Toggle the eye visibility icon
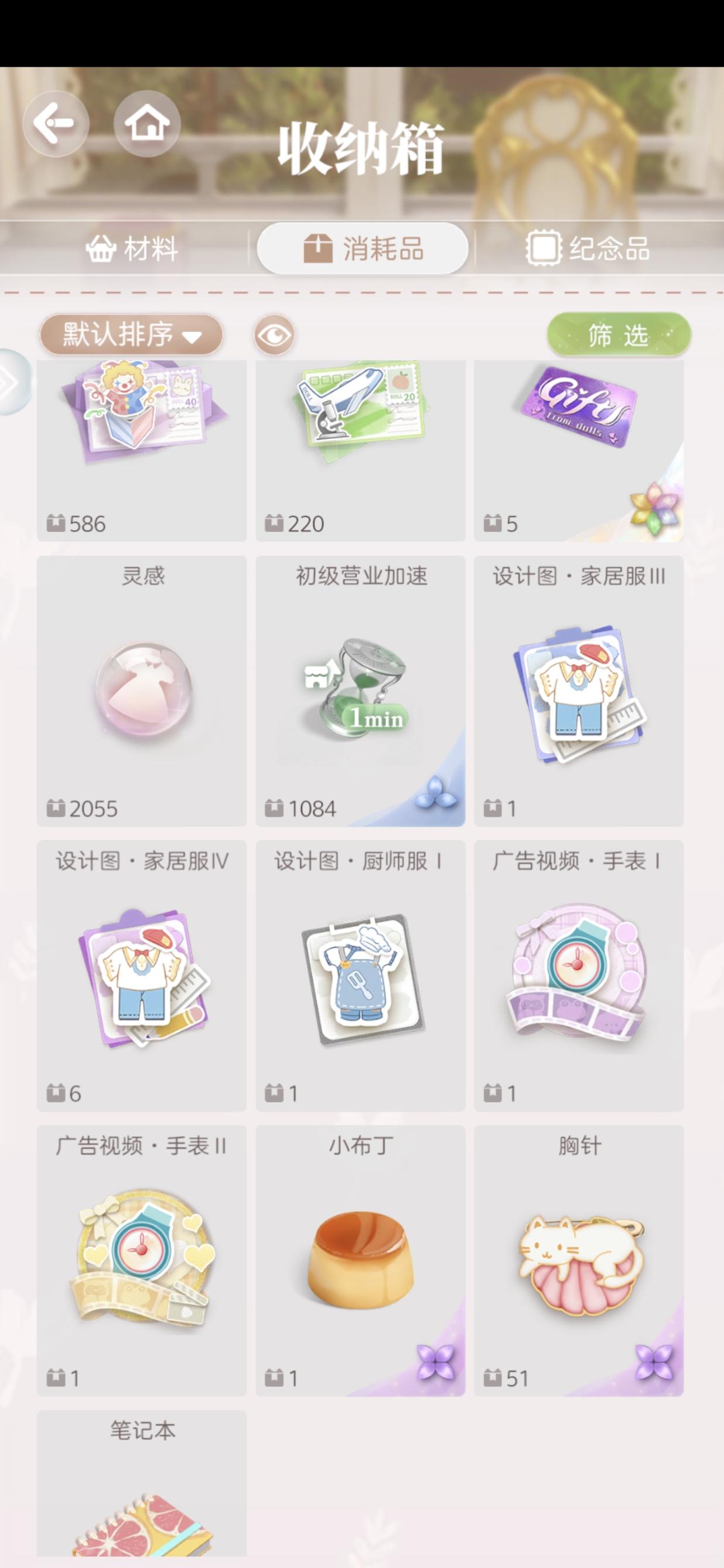Image resolution: width=724 pixels, height=1568 pixels. point(274,335)
